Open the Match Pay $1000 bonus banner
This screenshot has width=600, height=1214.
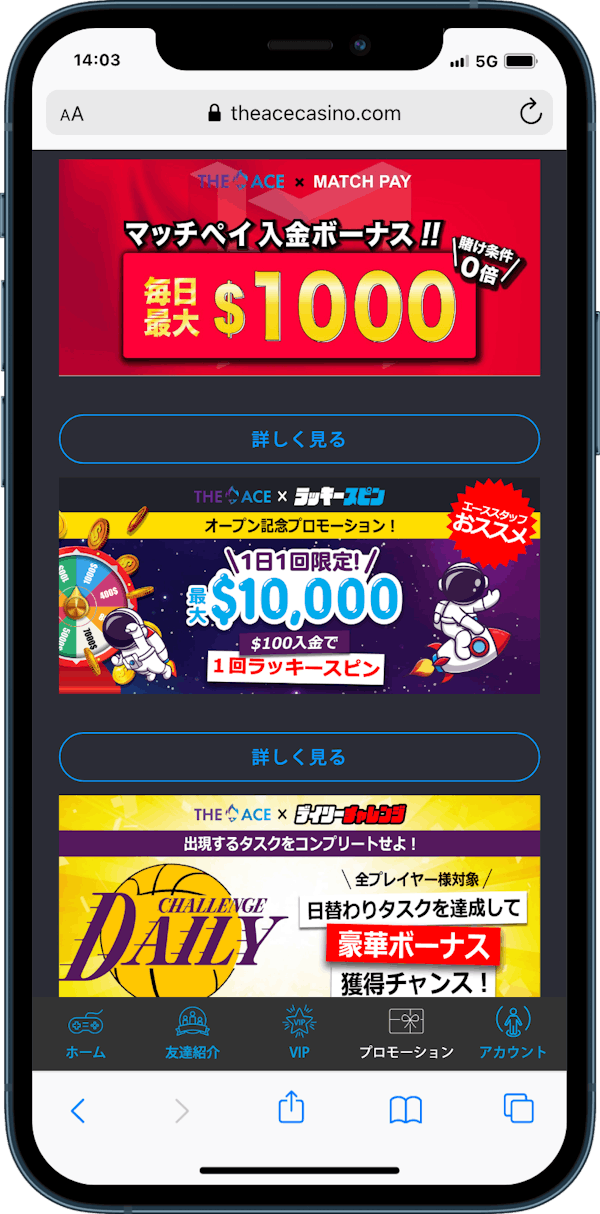(299, 268)
